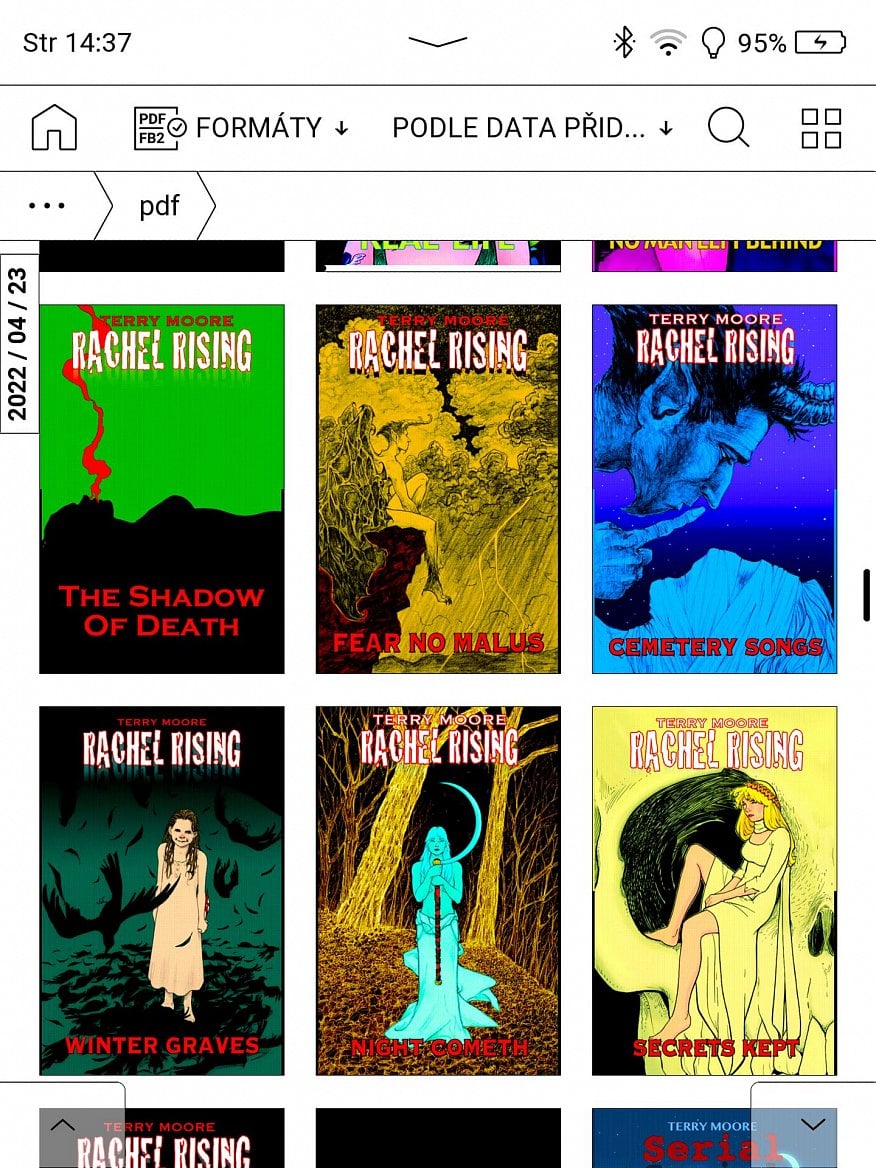Switch the grid view layout

[x=821, y=128]
